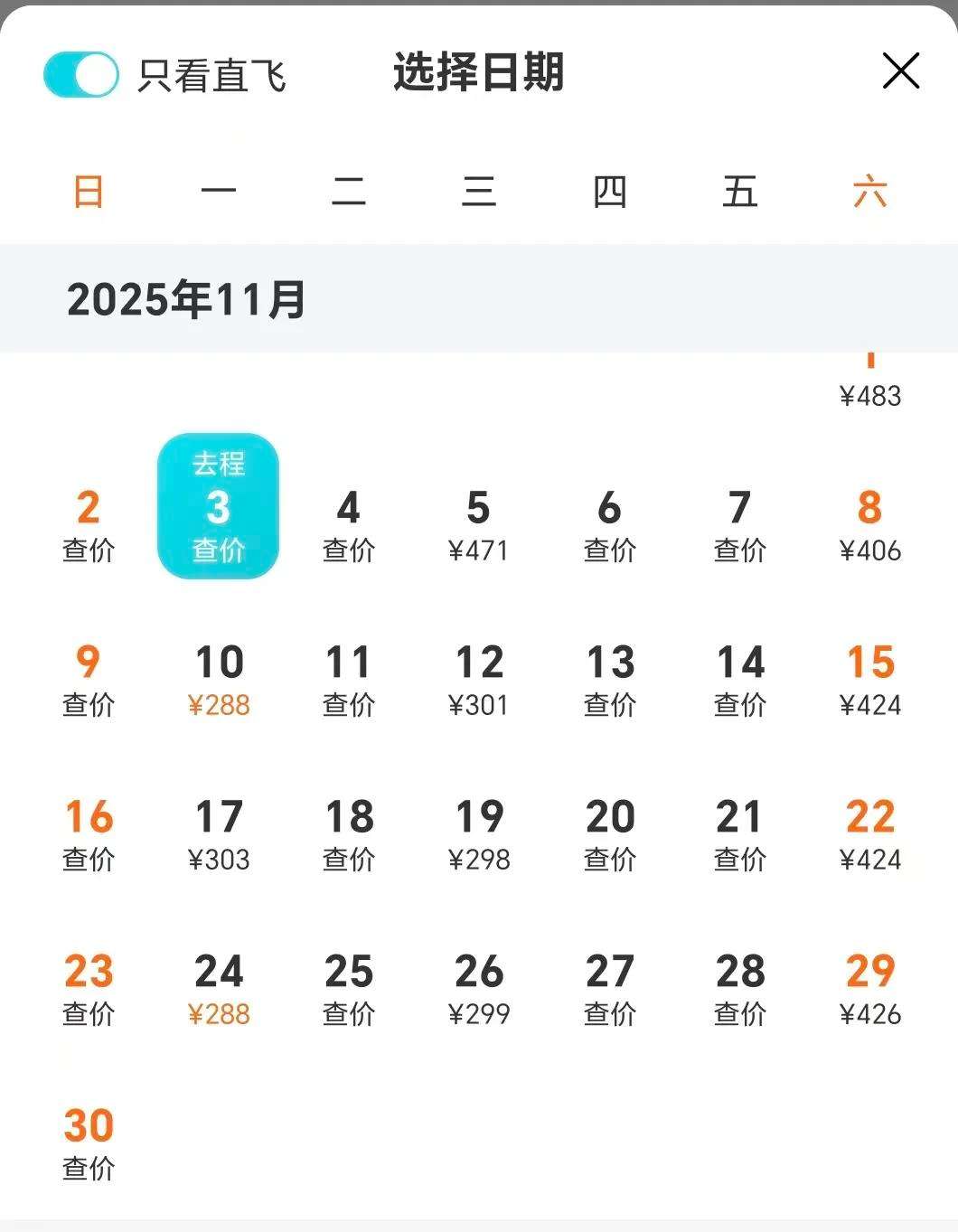
Task: Check the price for November 14
Action: pyautogui.click(x=739, y=680)
